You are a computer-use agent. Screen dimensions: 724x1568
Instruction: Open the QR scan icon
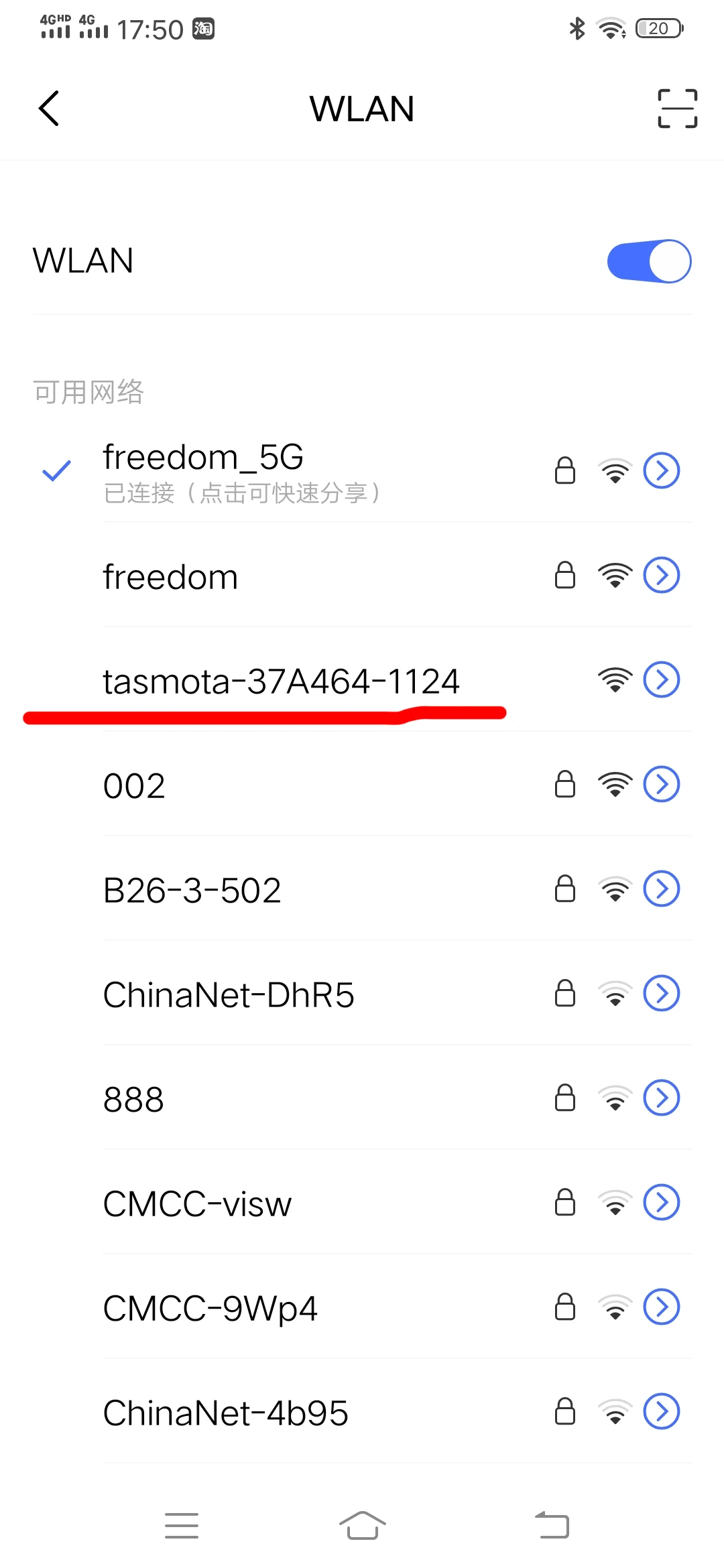(677, 109)
